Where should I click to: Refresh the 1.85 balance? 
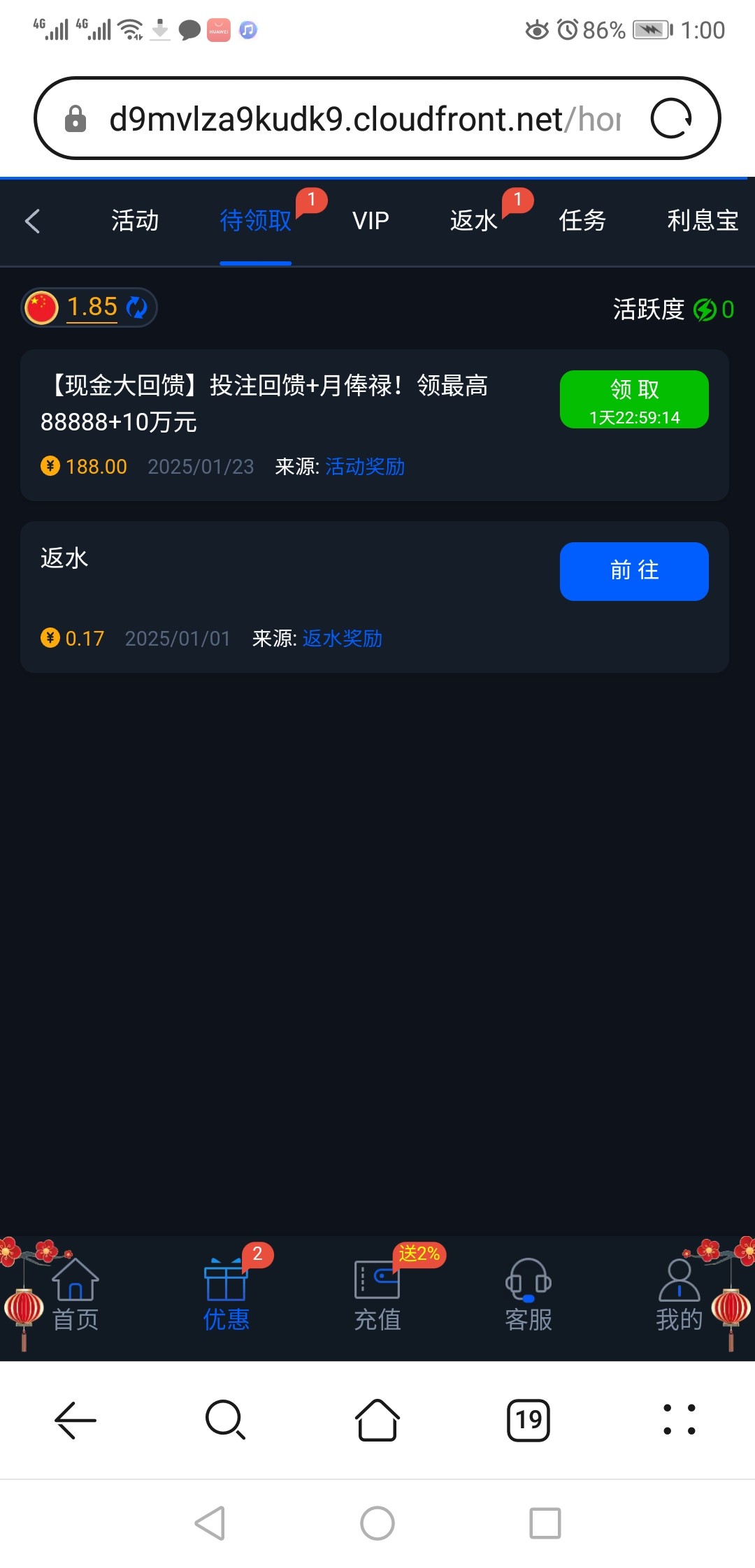137,307
